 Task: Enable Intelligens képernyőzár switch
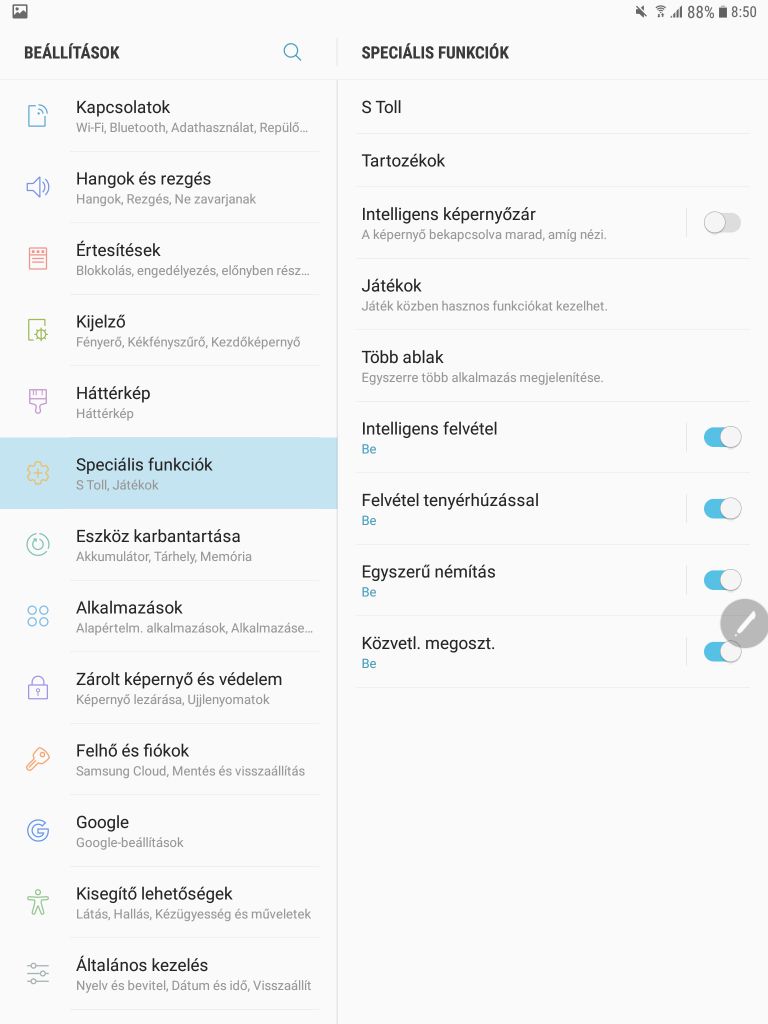[722, 223]
